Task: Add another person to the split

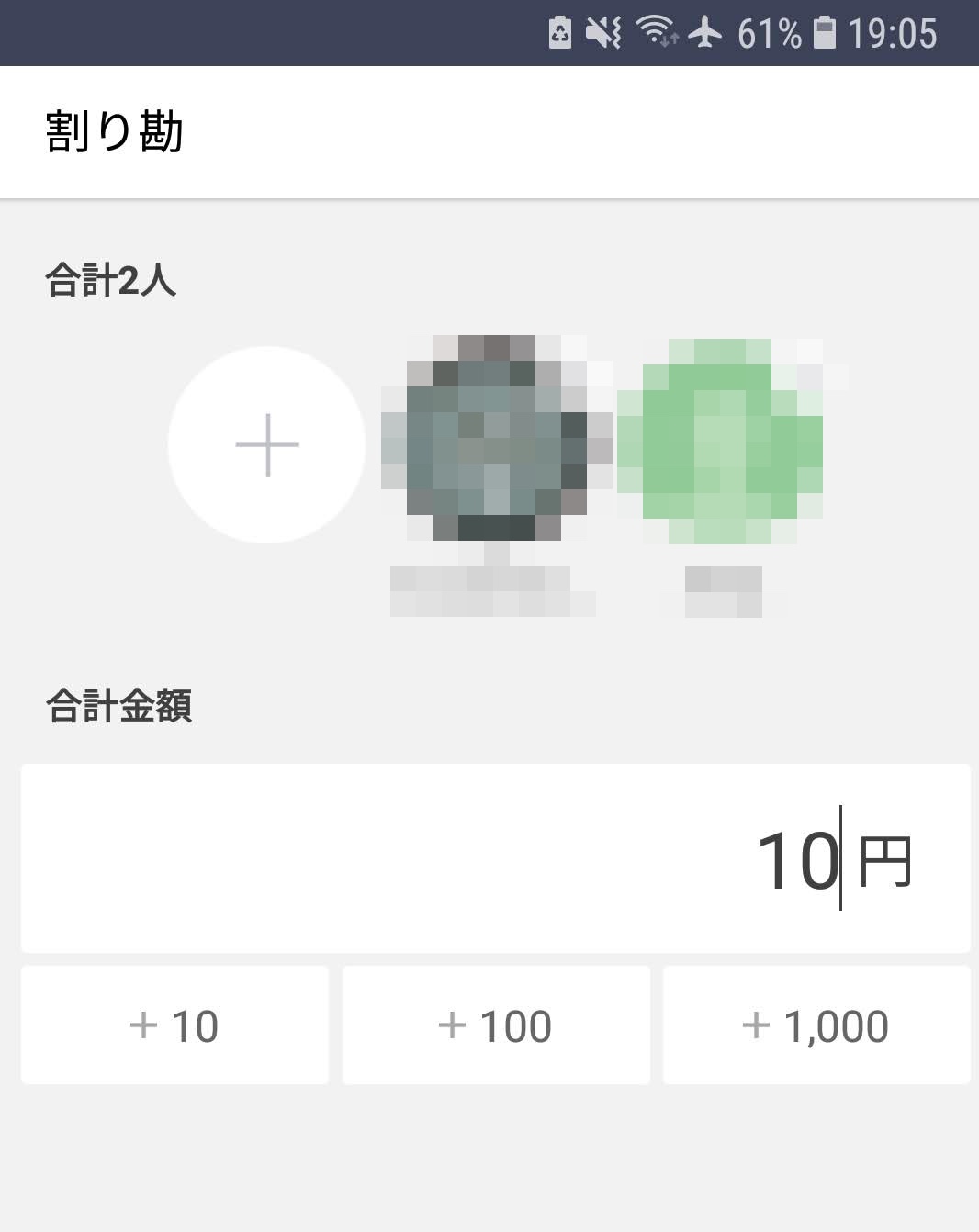Action: point(266,445)
